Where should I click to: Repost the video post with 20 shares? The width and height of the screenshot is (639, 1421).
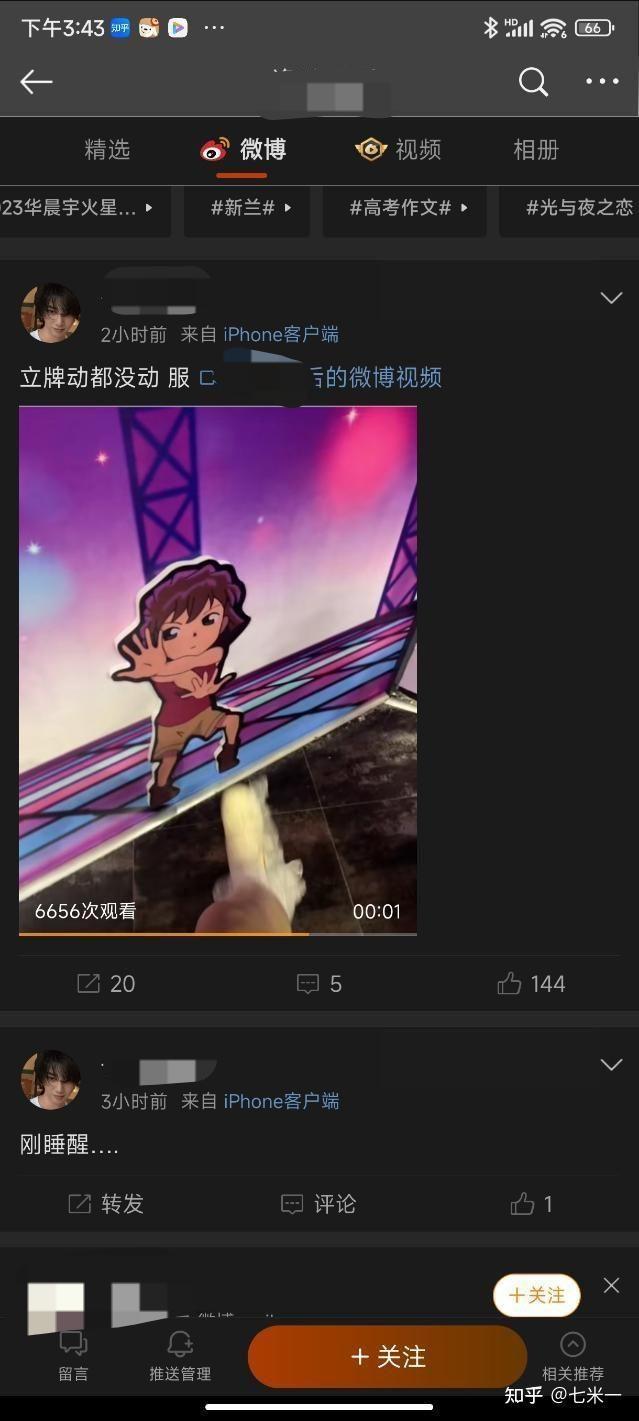coord(106,984)
